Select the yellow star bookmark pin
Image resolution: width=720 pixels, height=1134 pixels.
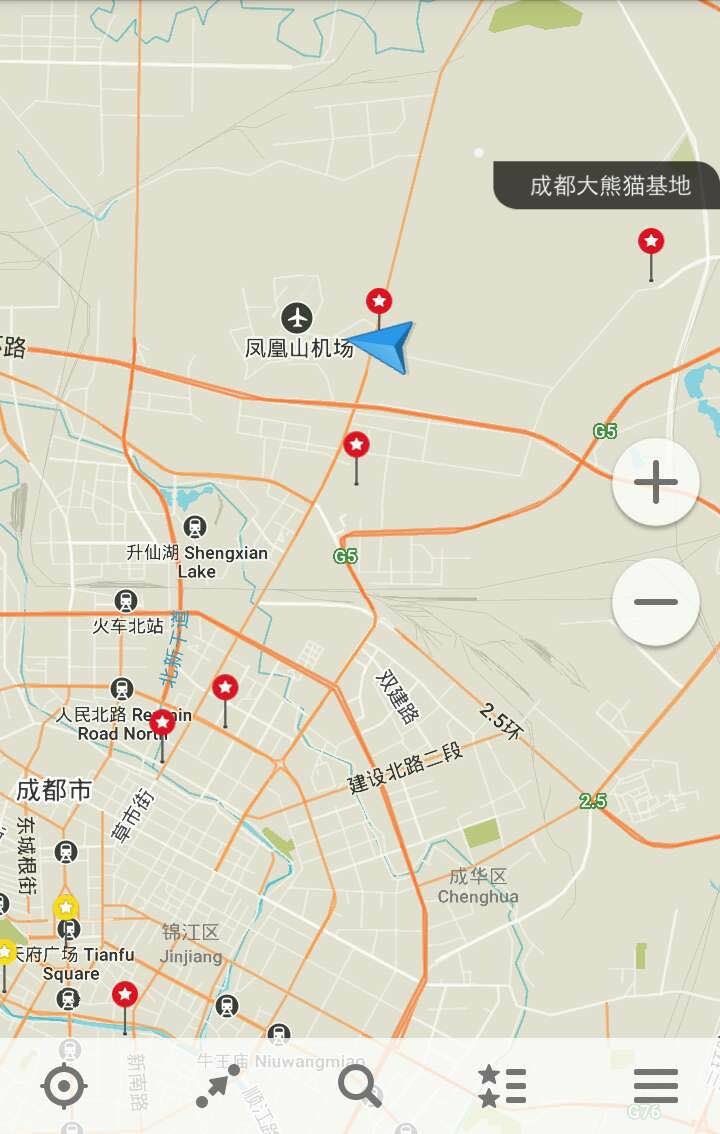pos(66,908)
